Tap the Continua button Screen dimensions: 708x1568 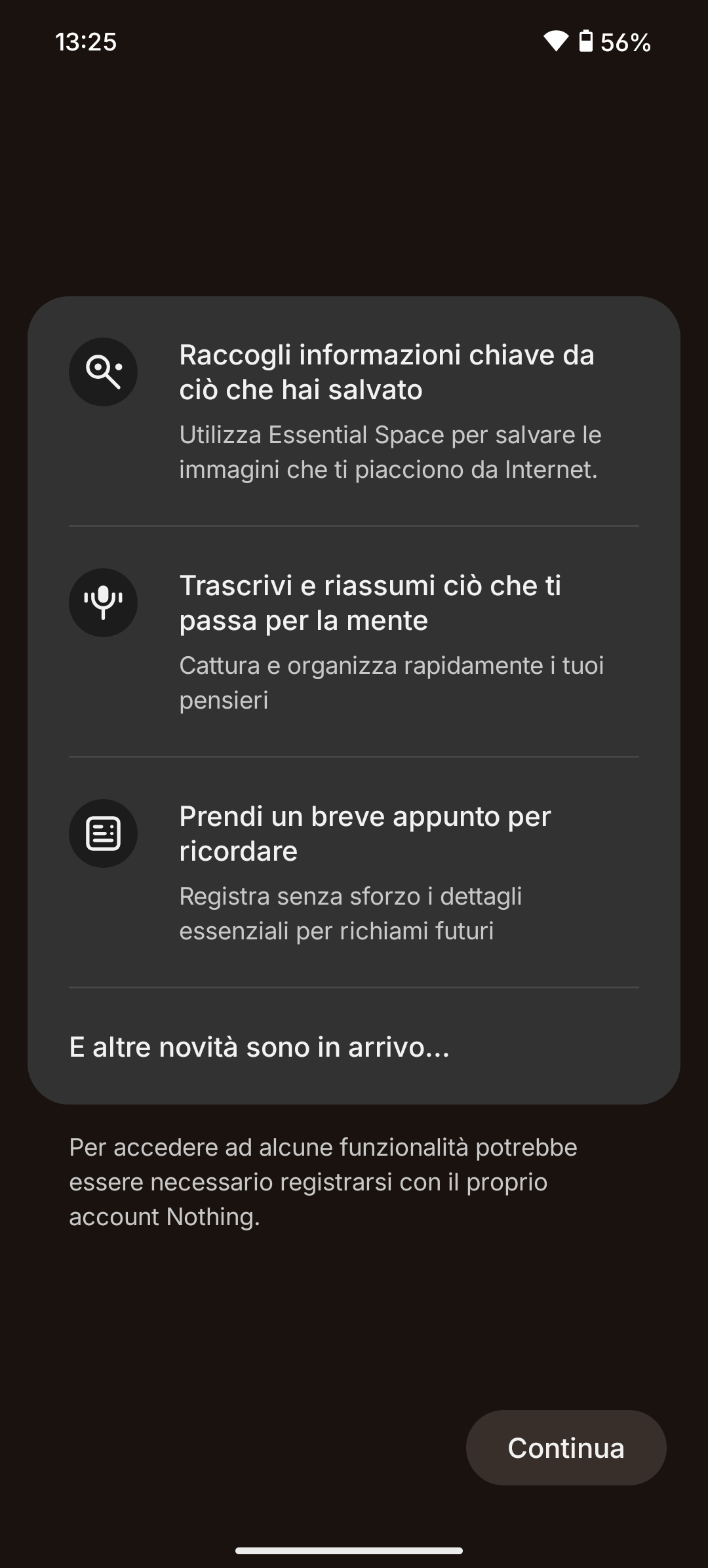pos(566,1447)
